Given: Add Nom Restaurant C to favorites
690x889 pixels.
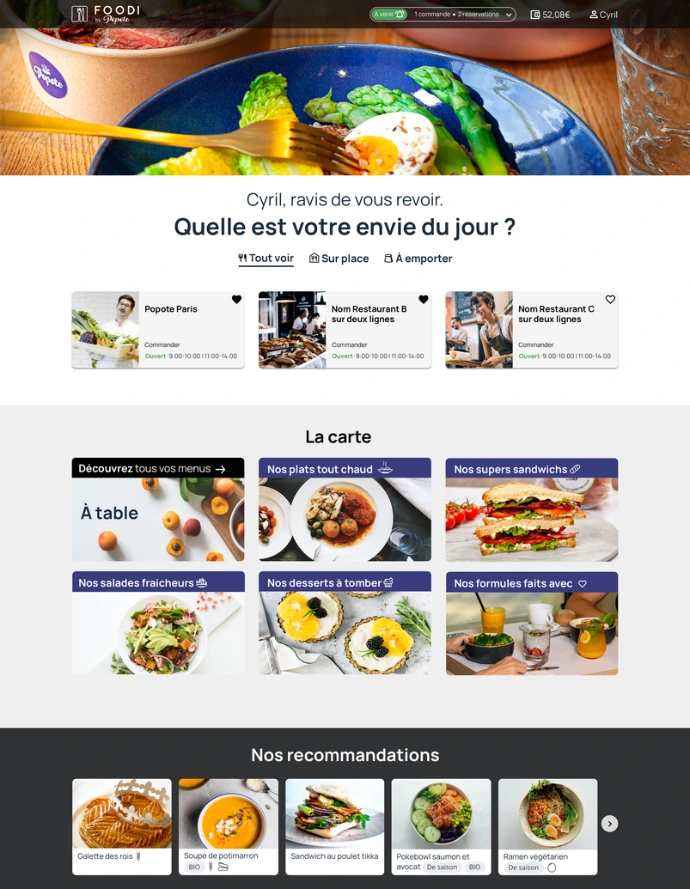Looking at the screenshot, I should click(610, 299).
